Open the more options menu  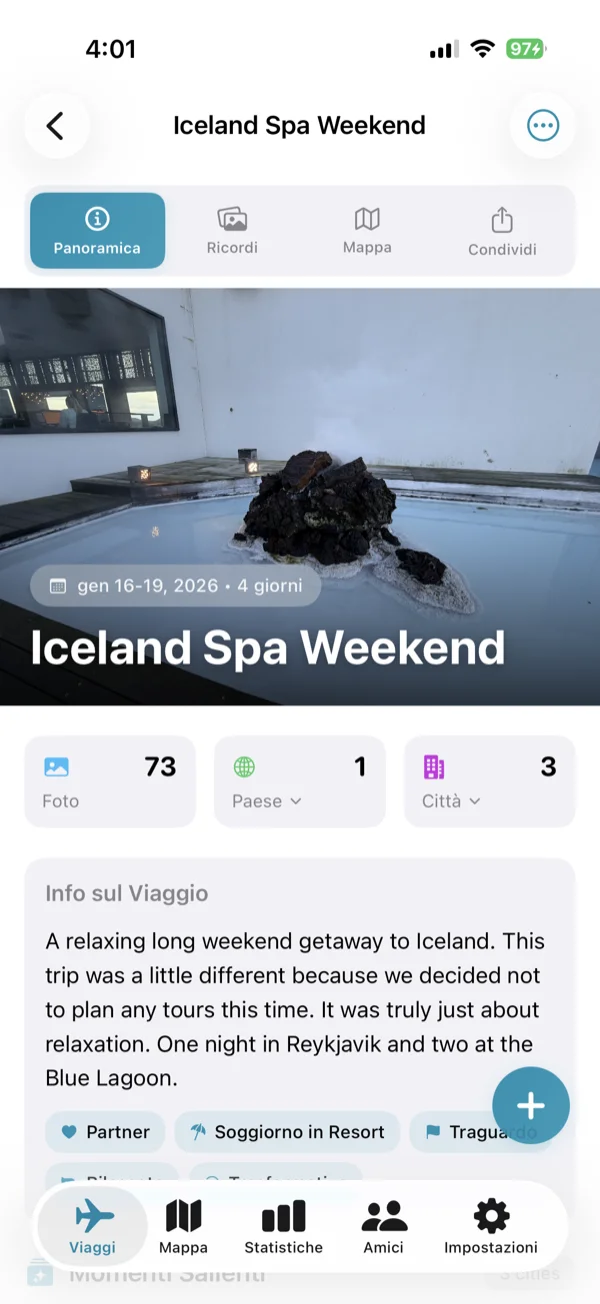(x=543, y=126)
